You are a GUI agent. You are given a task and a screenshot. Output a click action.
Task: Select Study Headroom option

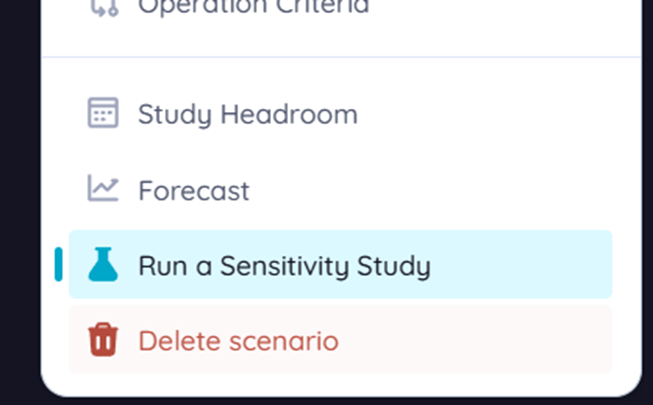tap(247, 114)
